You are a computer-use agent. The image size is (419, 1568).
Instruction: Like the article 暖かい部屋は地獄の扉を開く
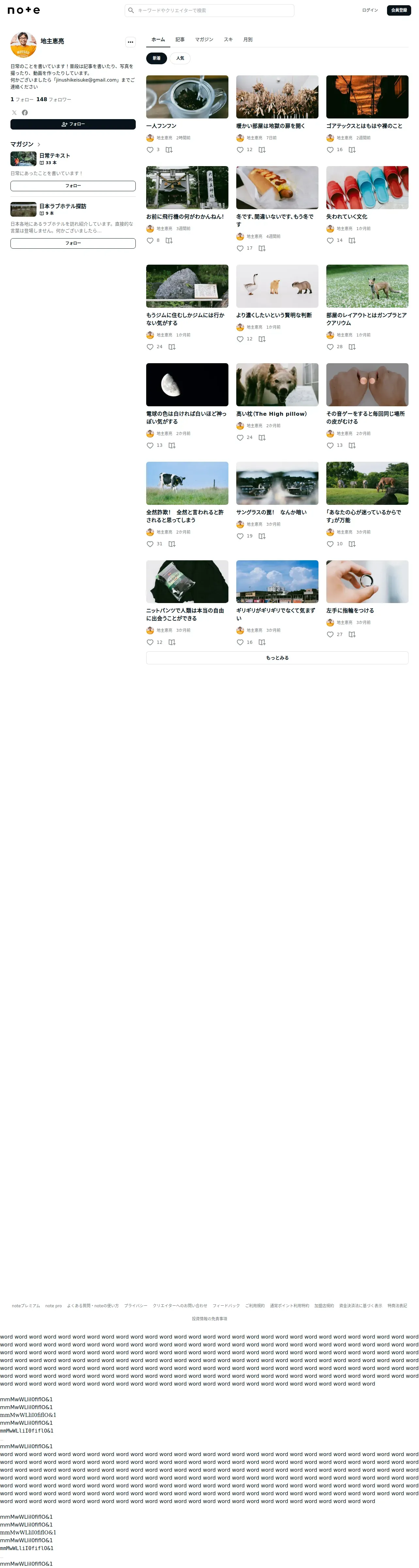pyautogui.click(x=240, y=150)
